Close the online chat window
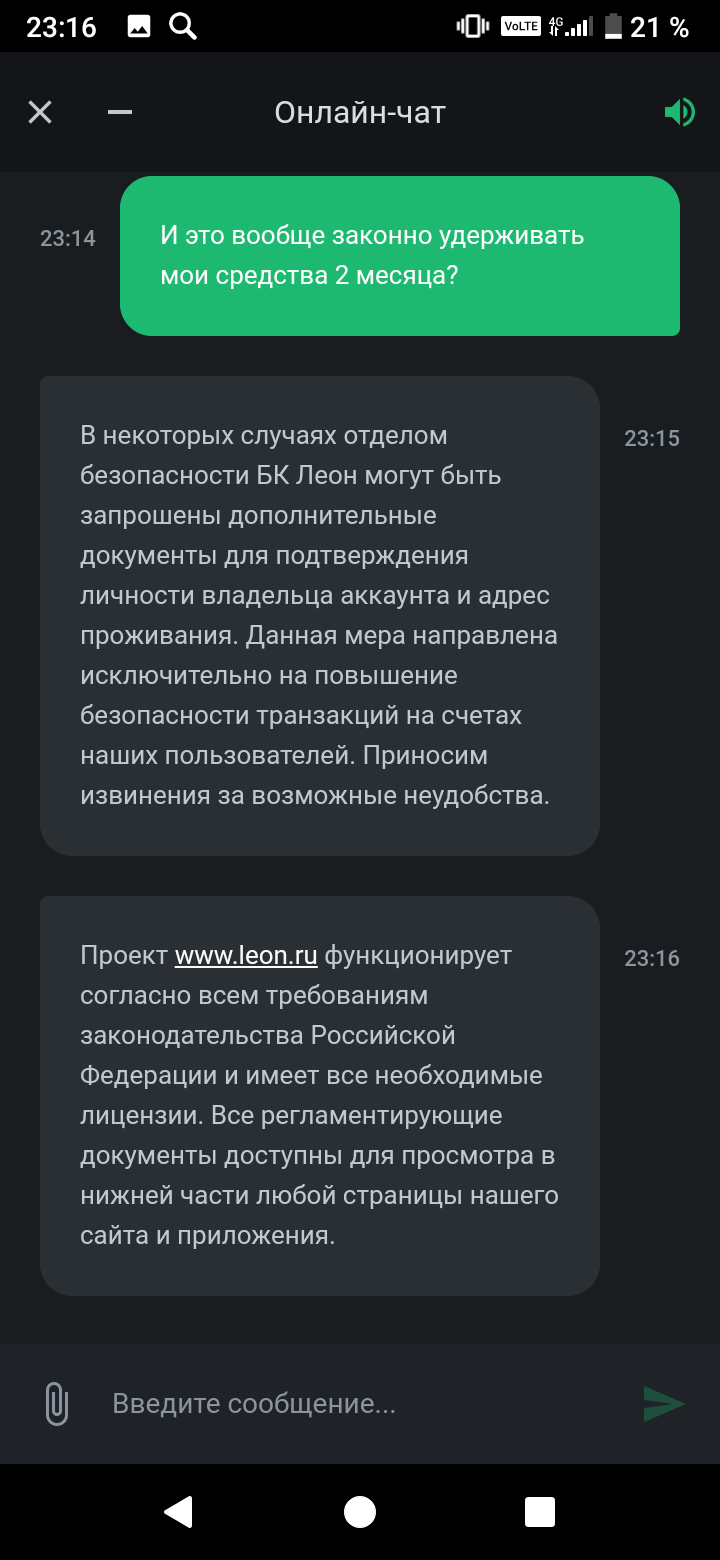This screenshot has height=1560, width=720. click(x=40, y=112)
